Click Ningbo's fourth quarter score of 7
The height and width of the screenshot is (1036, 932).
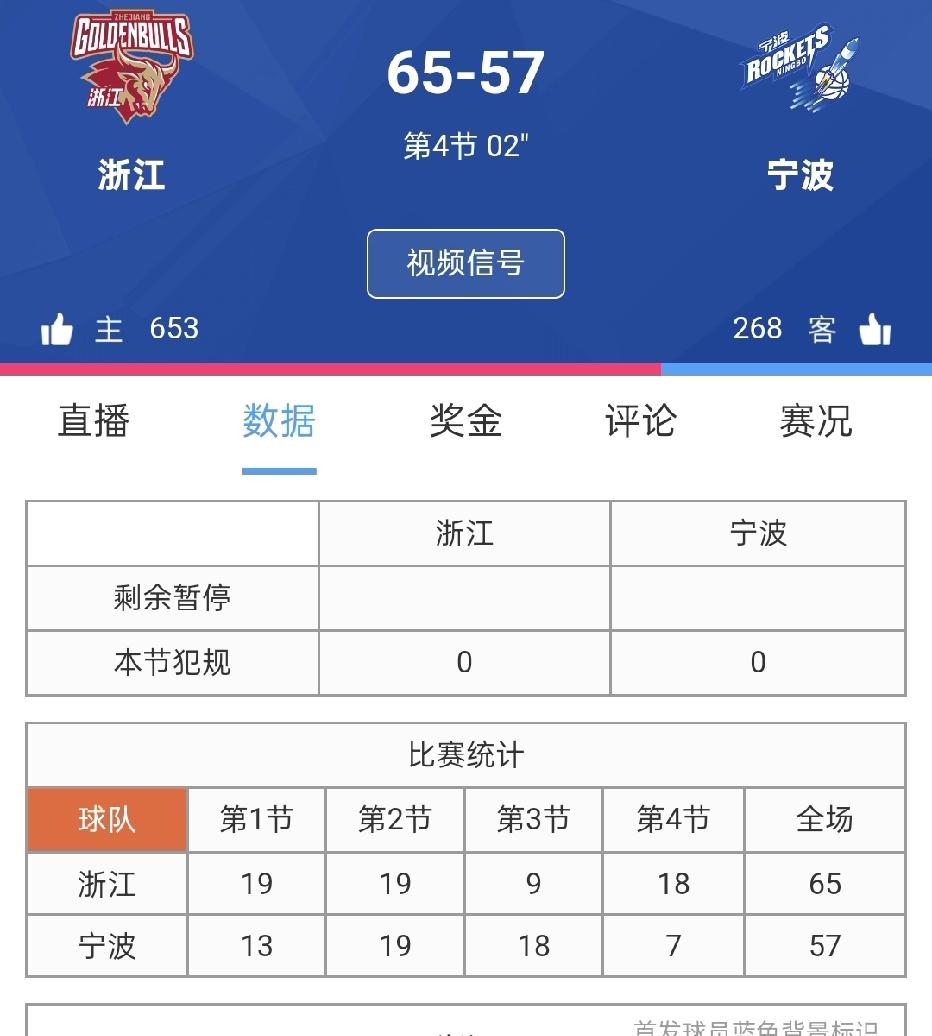(x=672, y=946)
